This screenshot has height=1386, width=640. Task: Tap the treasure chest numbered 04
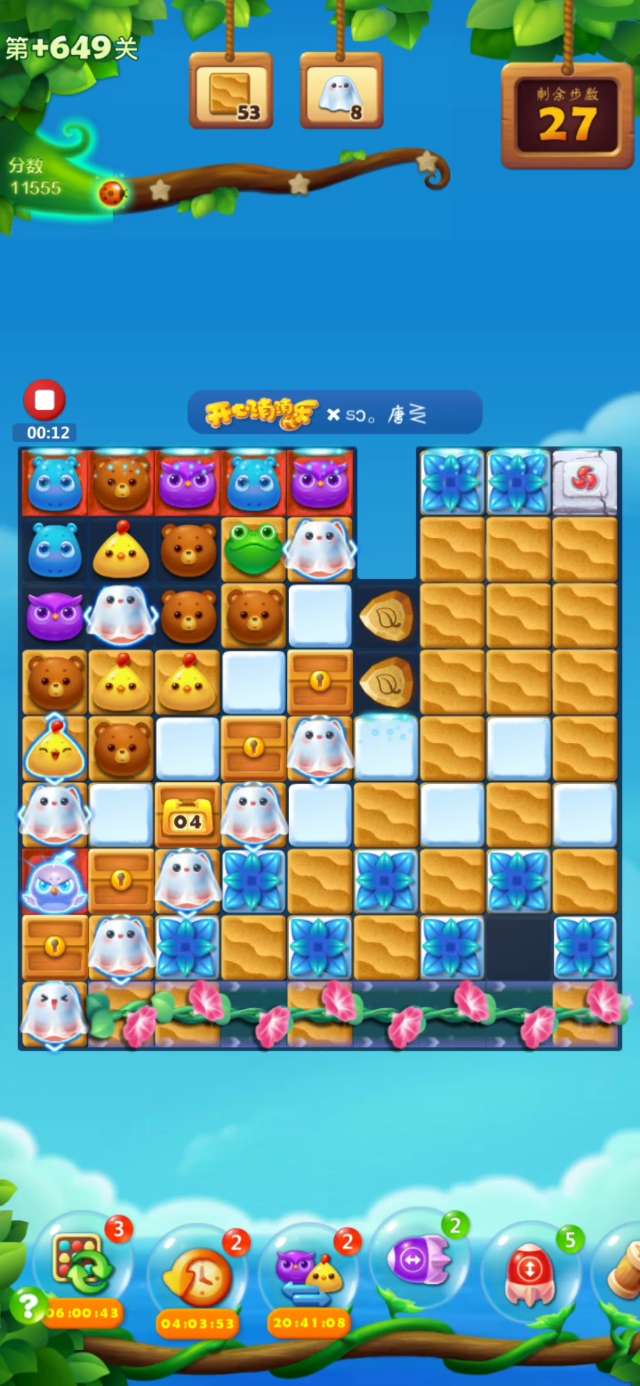click(x=187, y=815)
